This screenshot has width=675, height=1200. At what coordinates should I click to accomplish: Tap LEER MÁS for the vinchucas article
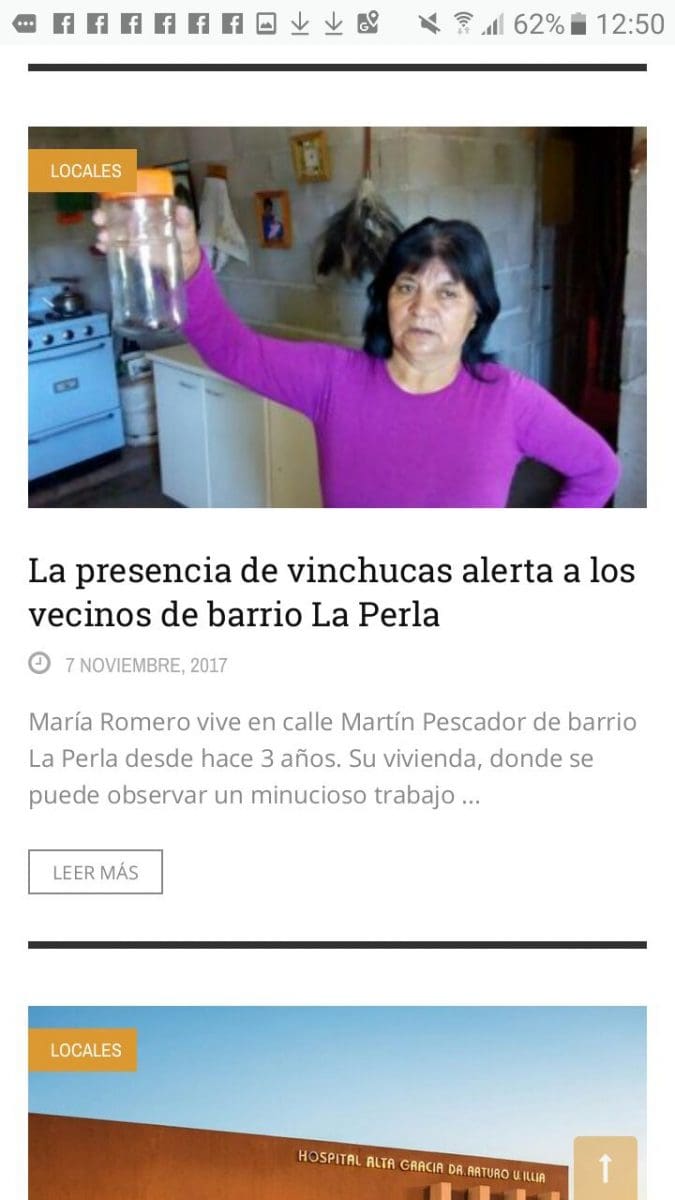click(95, 872)
